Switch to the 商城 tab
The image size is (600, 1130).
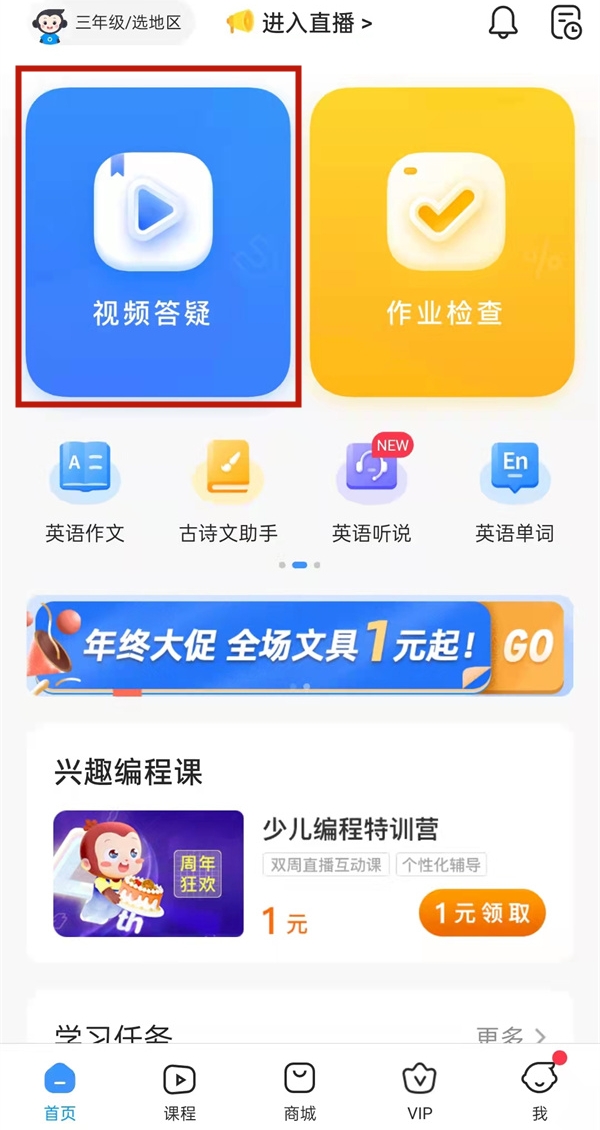[x=300, y=1092]
